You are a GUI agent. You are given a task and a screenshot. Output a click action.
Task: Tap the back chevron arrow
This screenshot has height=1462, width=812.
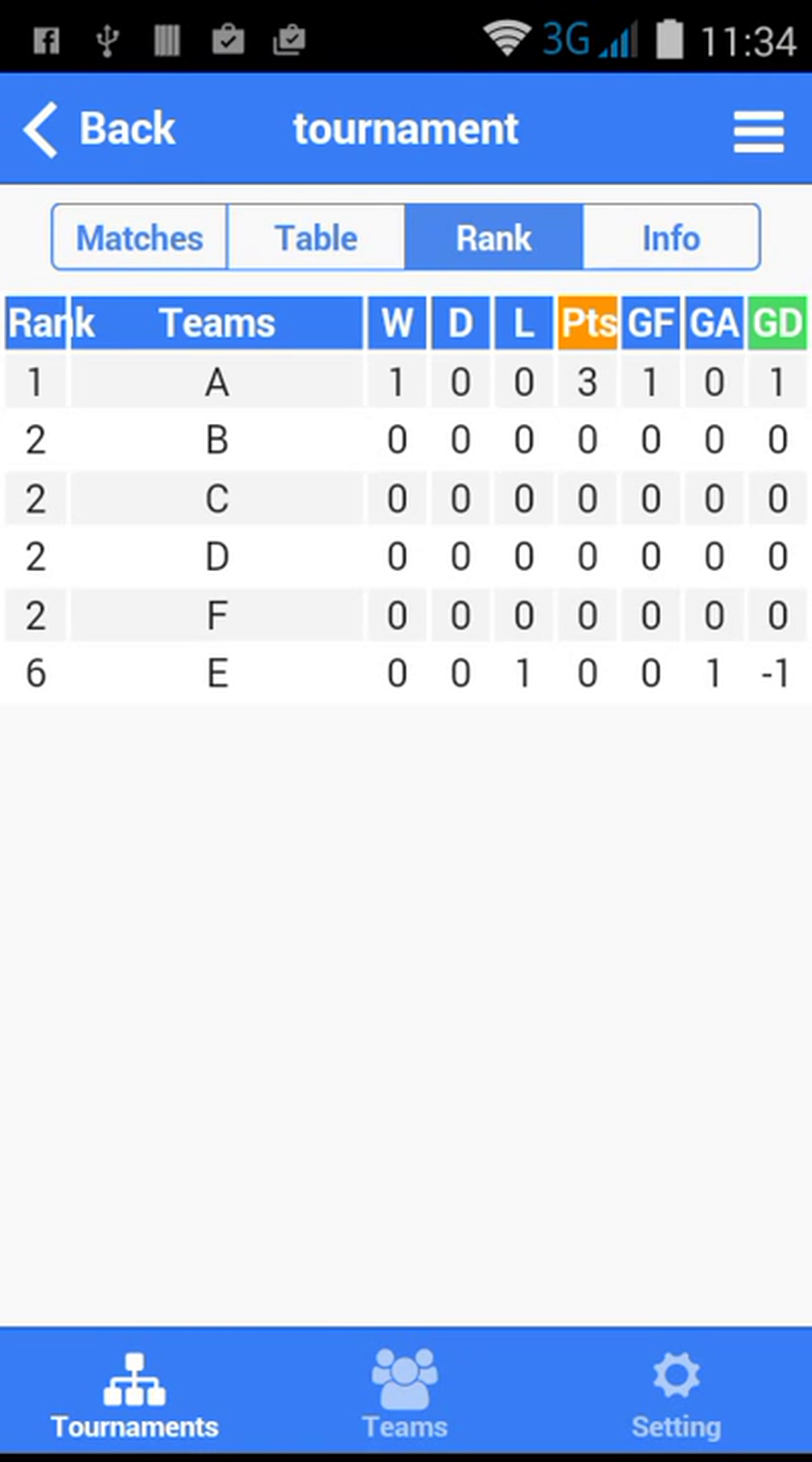click(x=40, y=128)
